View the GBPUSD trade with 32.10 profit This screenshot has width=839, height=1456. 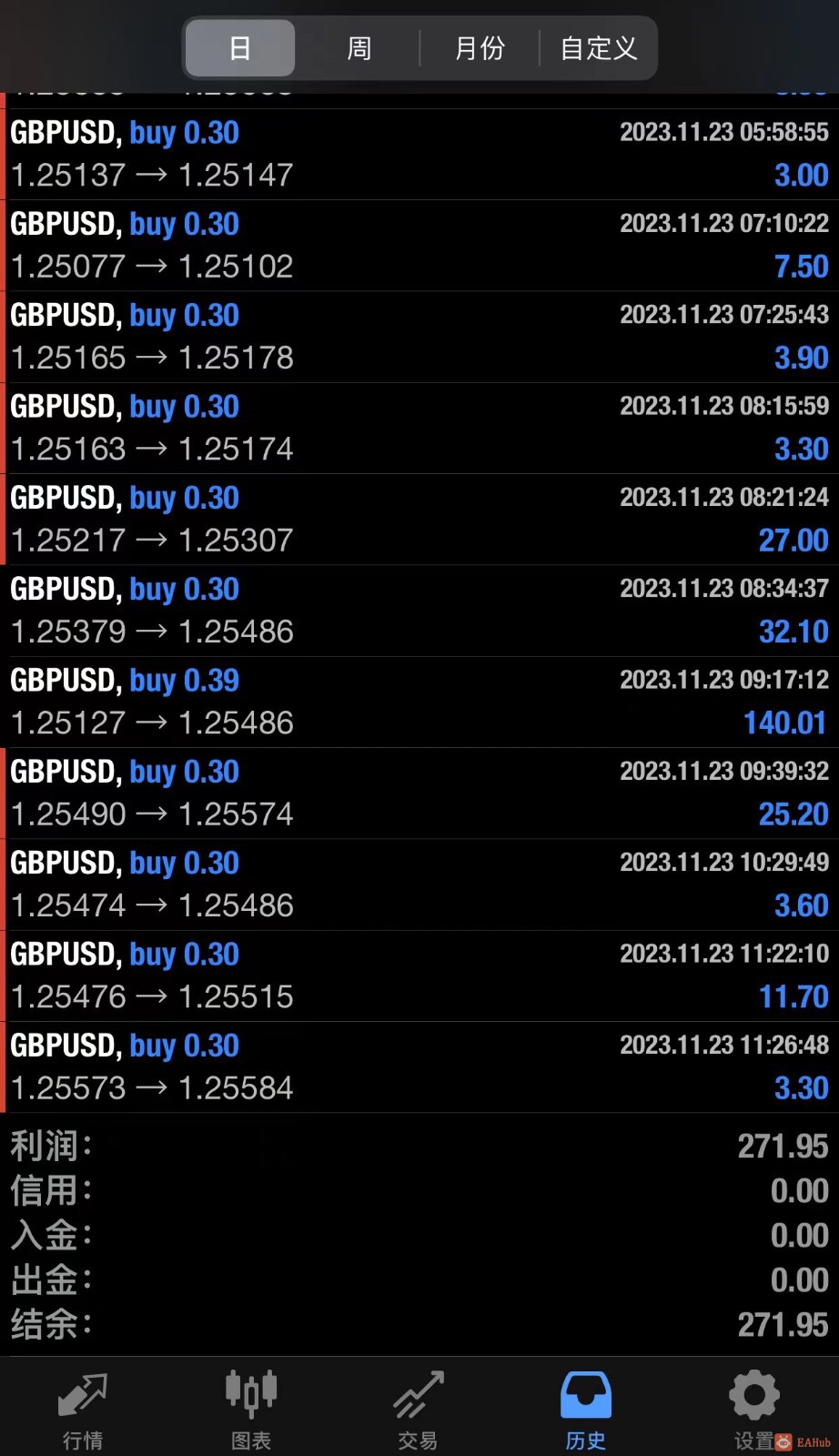[419, 611]
